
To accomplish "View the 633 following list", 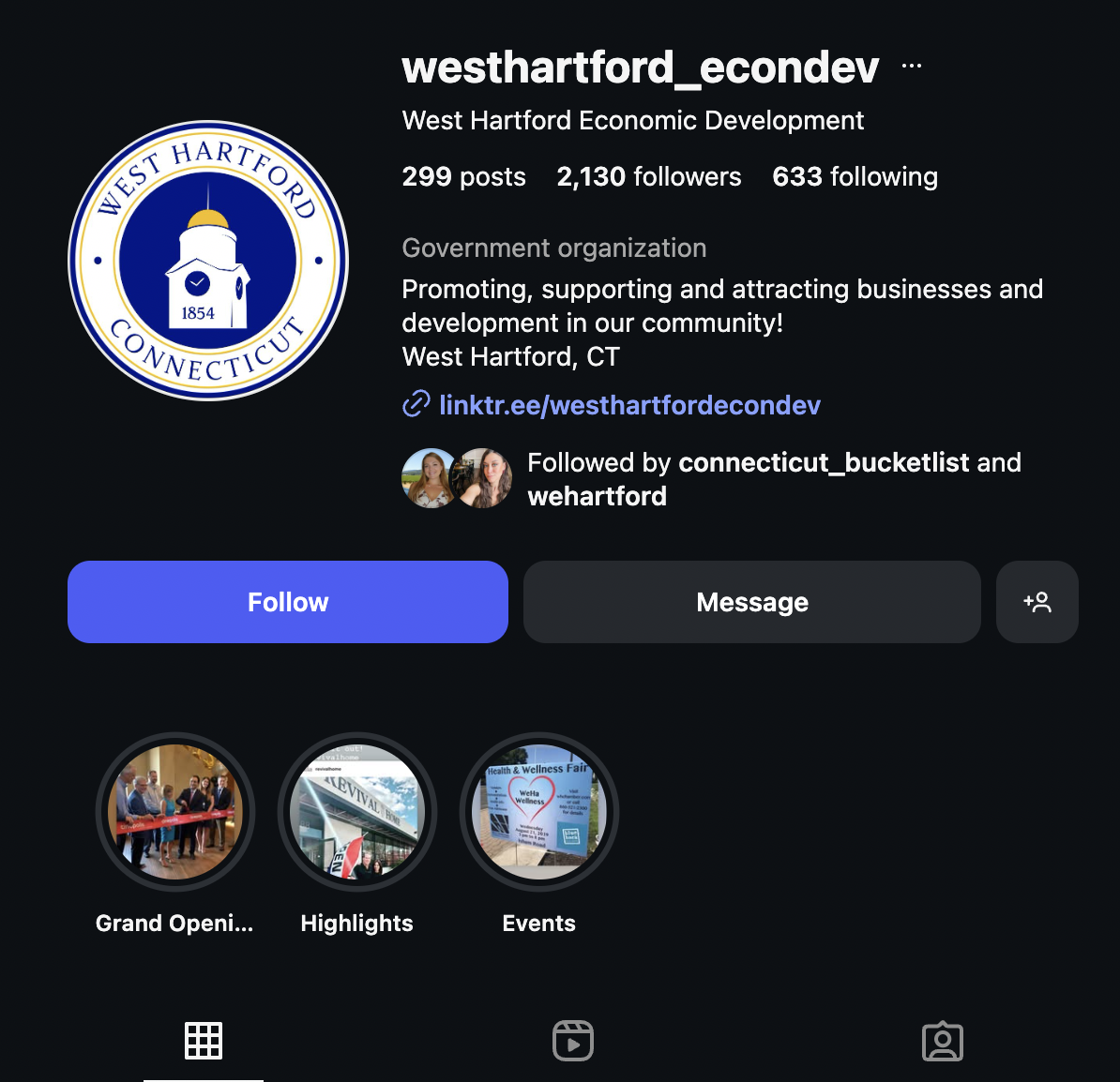I will tap(855, 176).
